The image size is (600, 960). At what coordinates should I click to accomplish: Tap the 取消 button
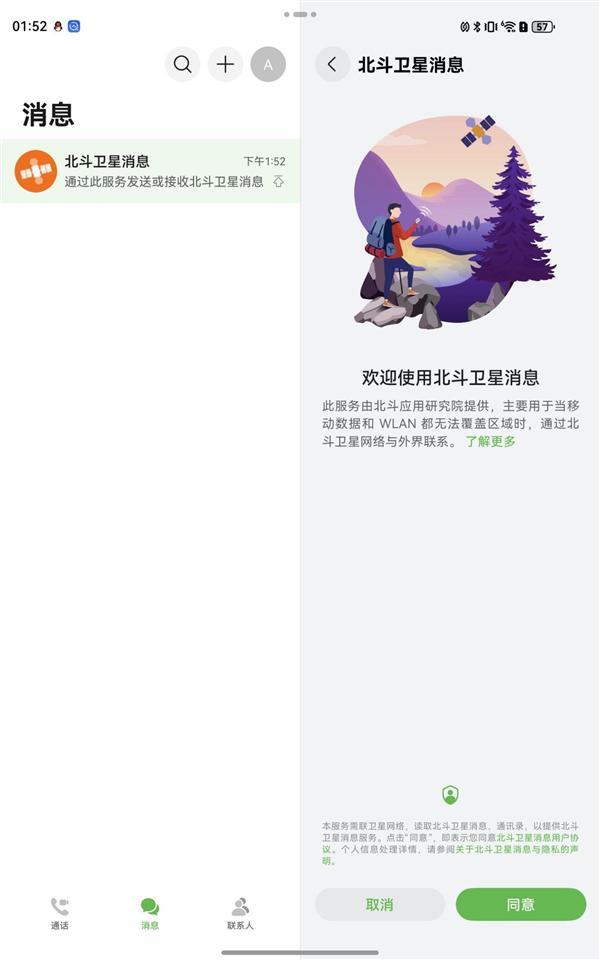pos(380,904)
